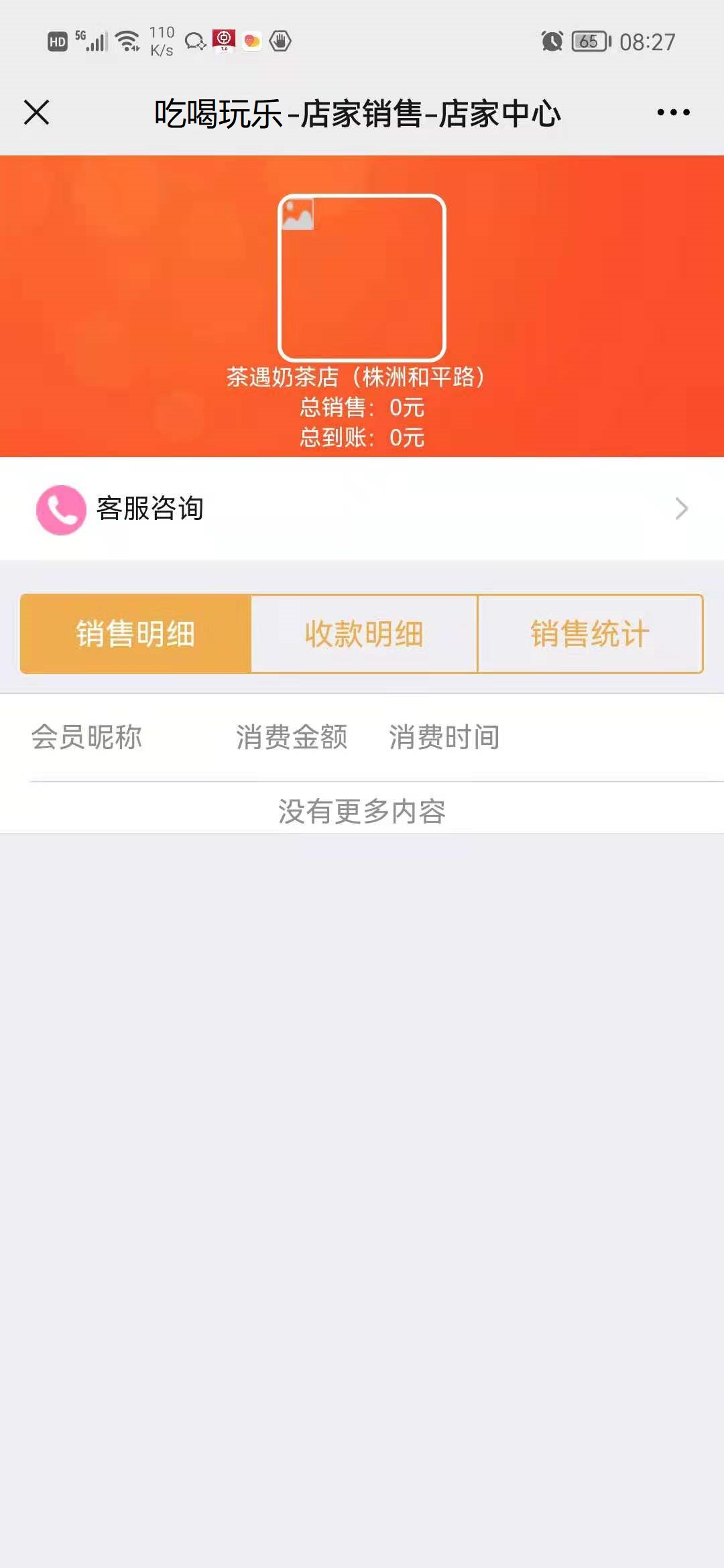Select the 销售明细 tab
The image size is (724, 1568).
pyautogui.click(x=136, y=634)
